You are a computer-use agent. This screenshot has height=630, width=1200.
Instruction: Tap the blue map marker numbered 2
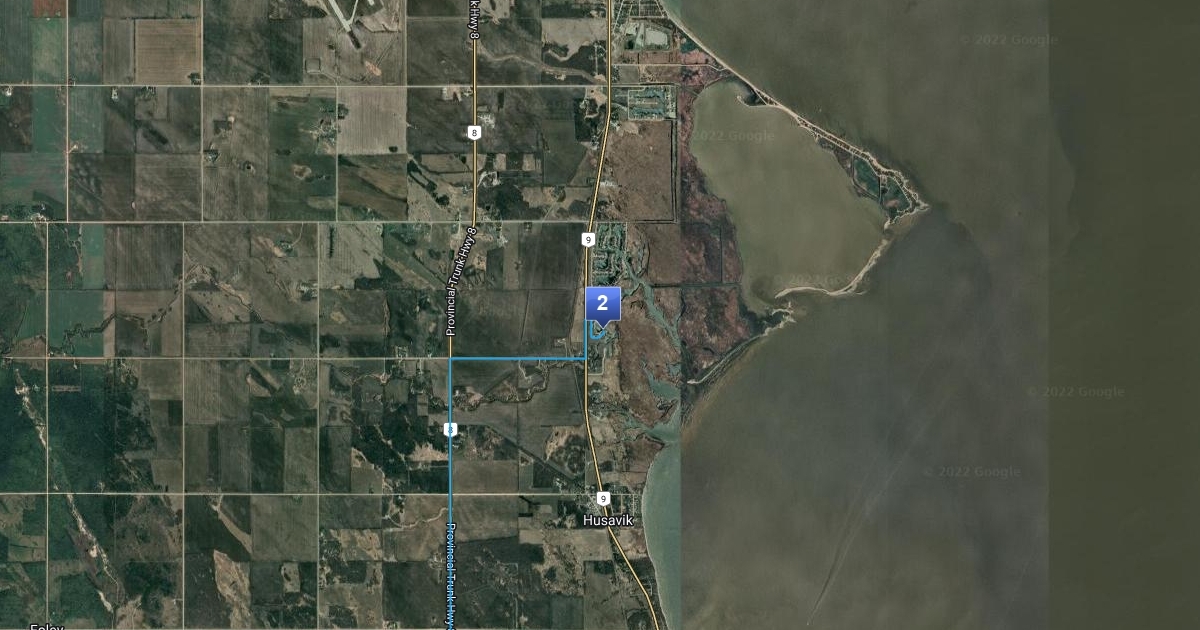pos(602,304)
